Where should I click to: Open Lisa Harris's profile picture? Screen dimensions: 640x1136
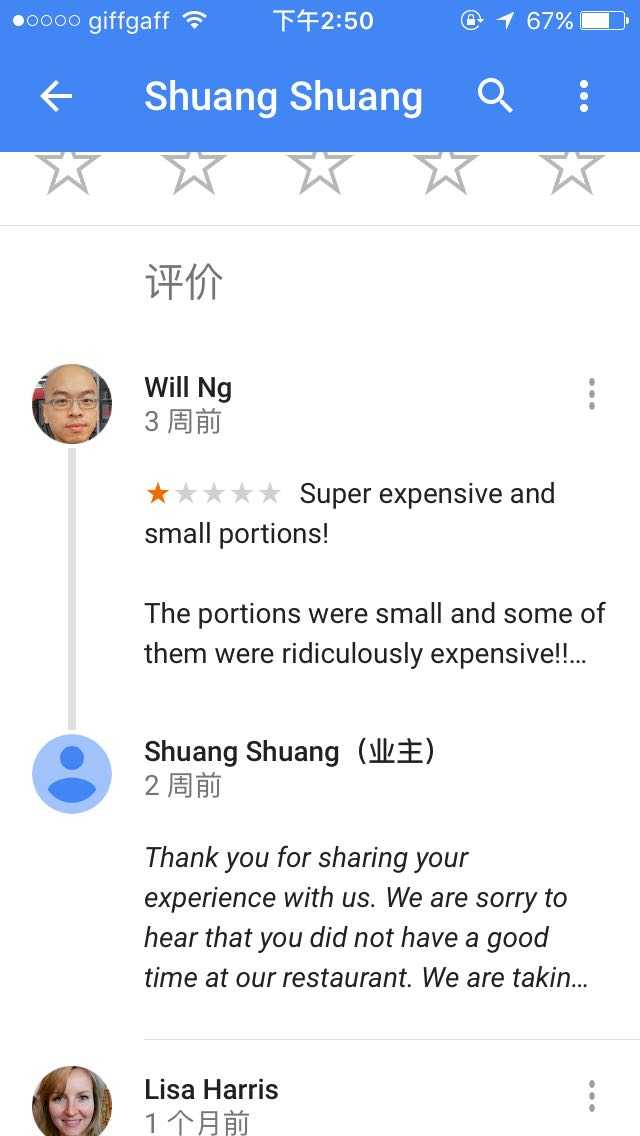pos(72,1102)
